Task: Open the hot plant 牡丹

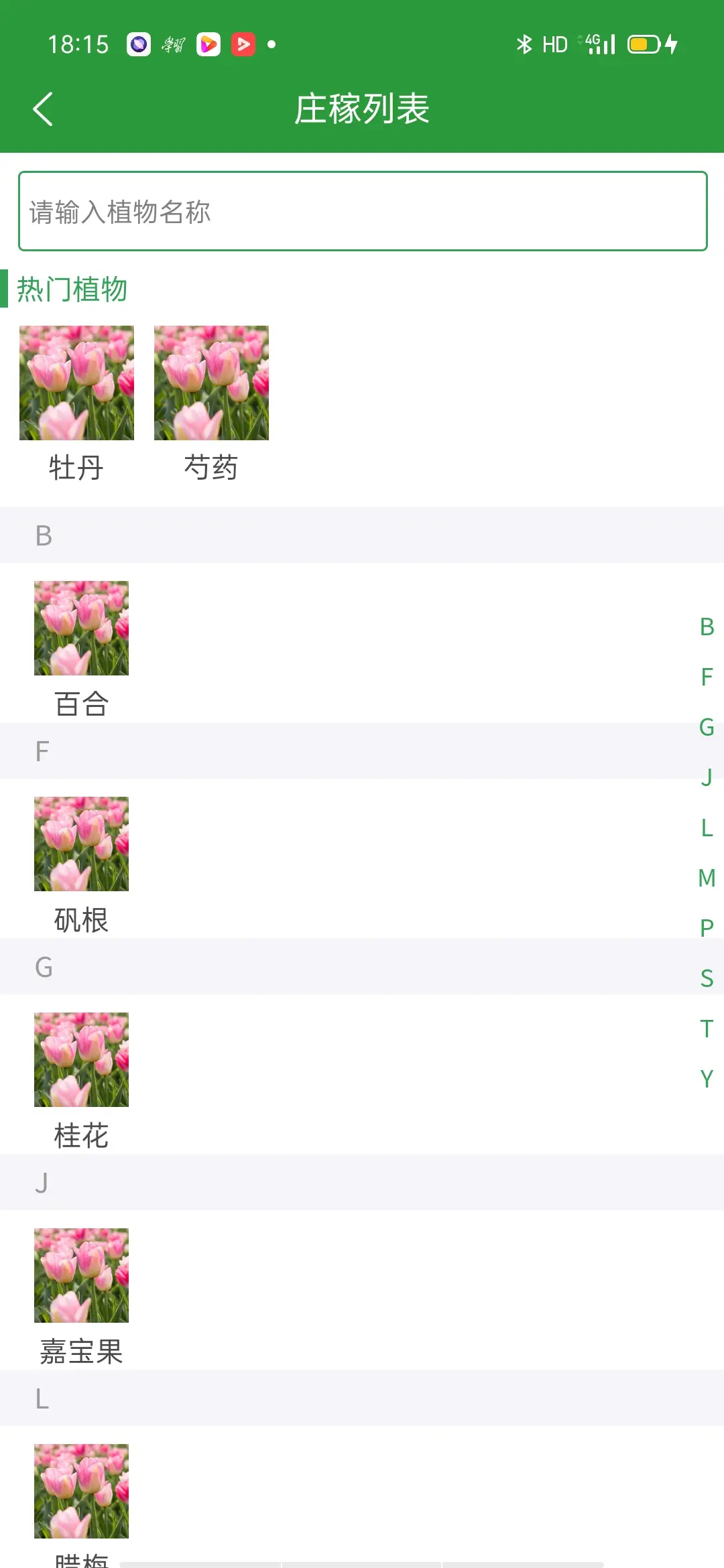Action: [x=76, y=402]
